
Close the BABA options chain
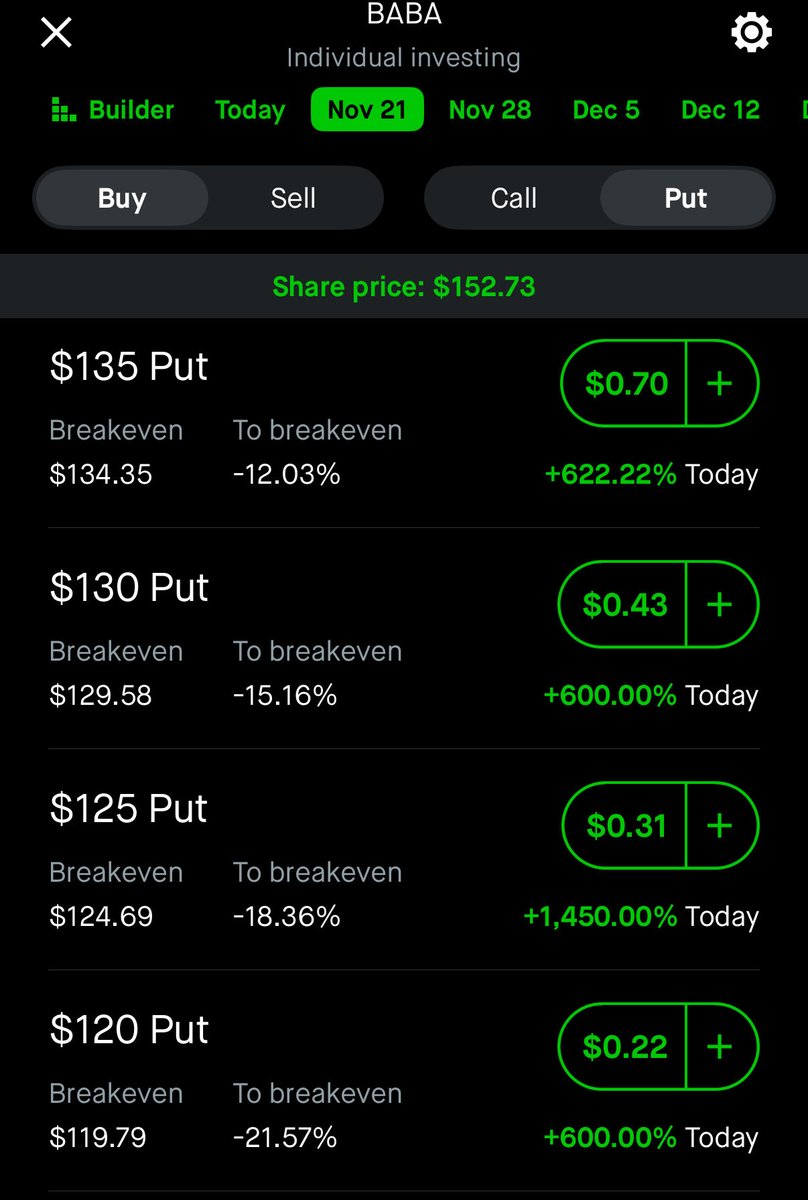point(56,34)
